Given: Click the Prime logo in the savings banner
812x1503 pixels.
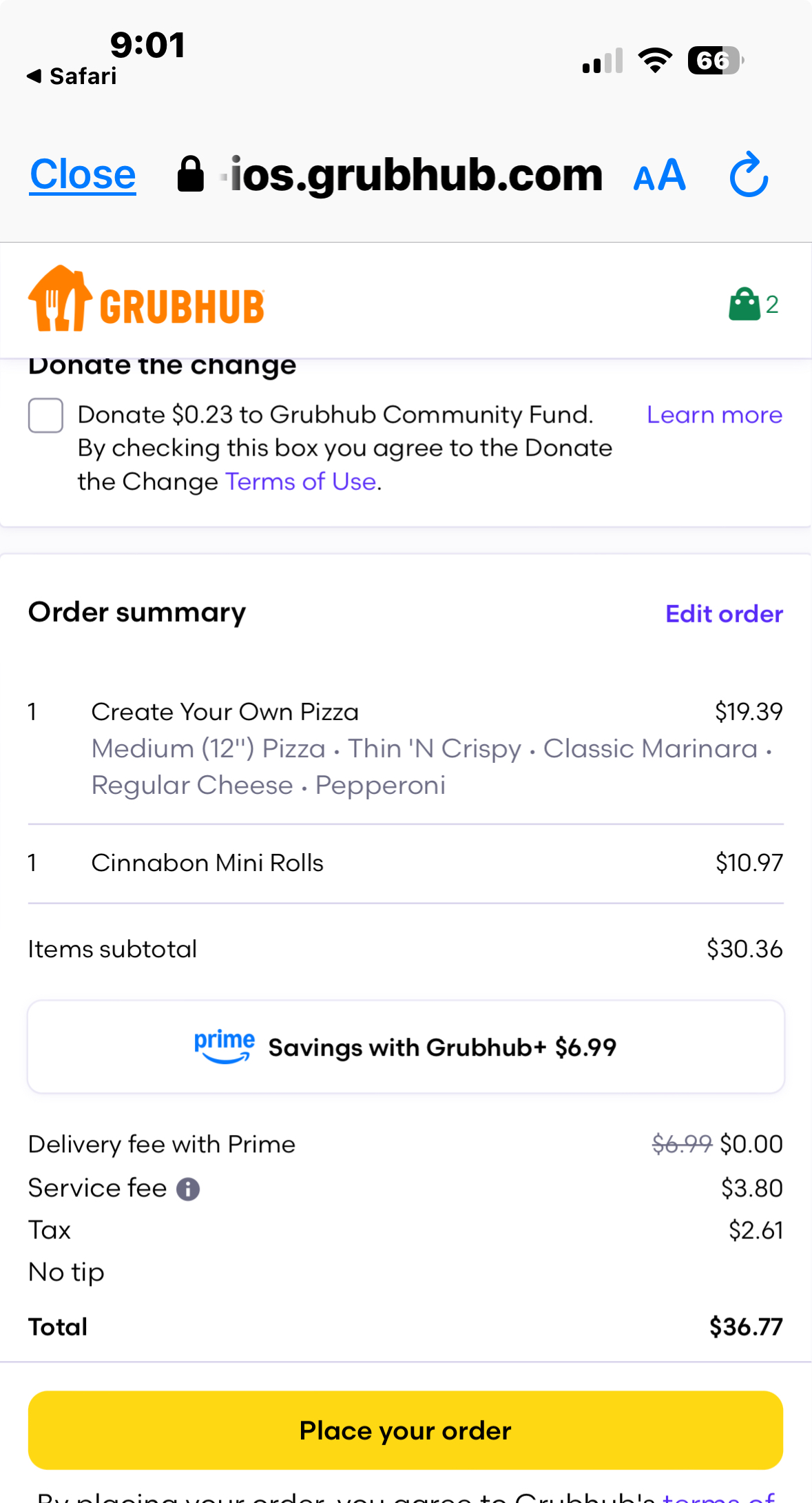Looking at the screenshot, I should pos(224,1045).
